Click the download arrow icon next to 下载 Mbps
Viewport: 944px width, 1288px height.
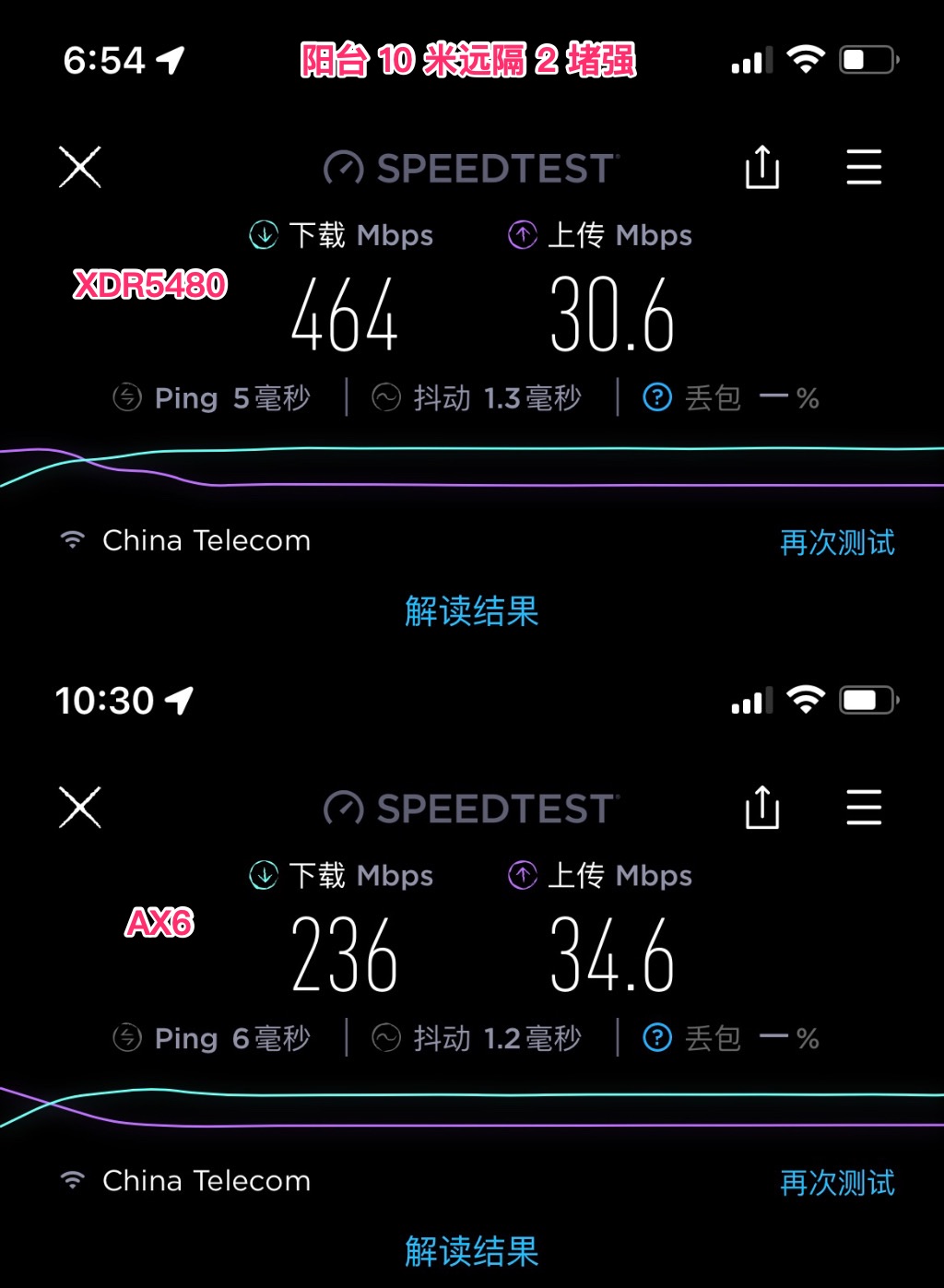(263, 235)
